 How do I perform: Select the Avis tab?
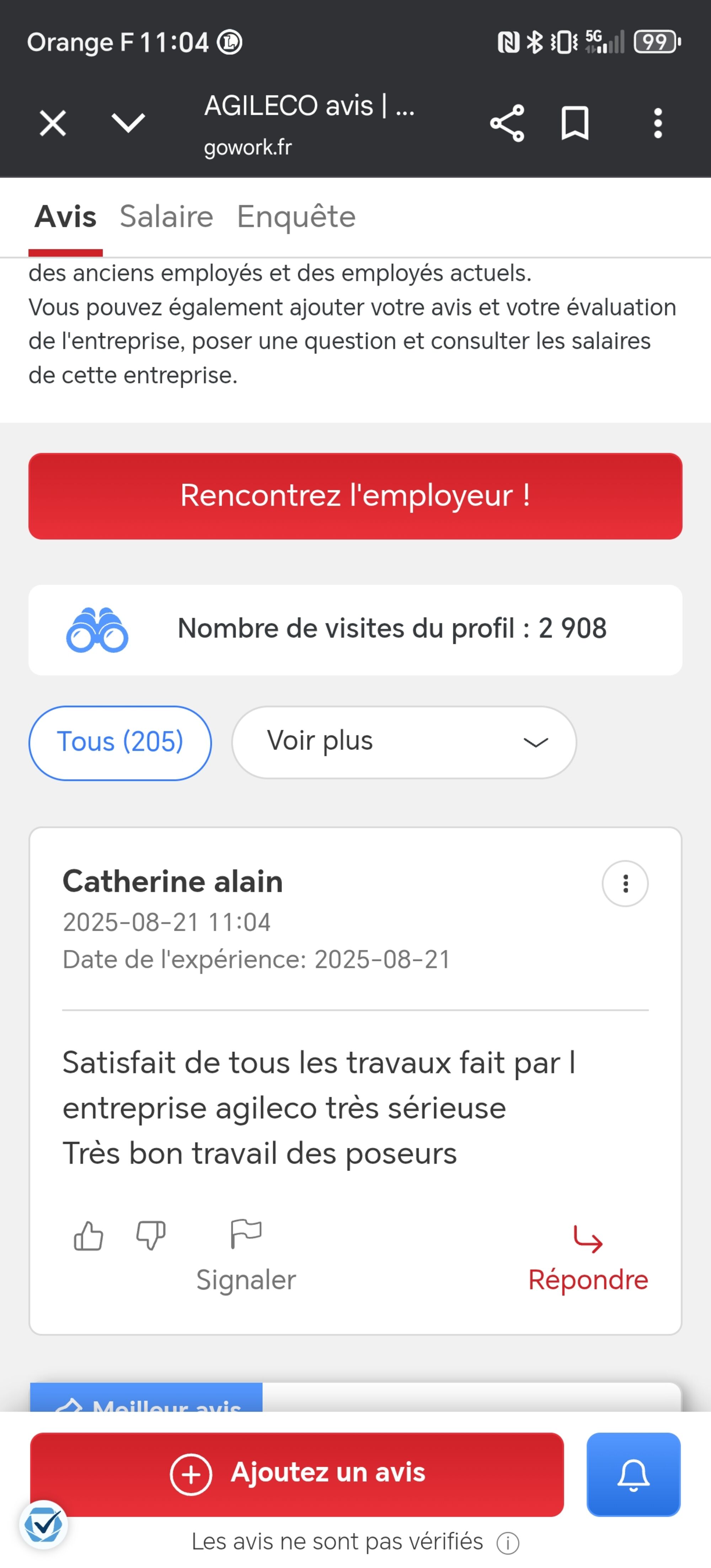(66, 217)
